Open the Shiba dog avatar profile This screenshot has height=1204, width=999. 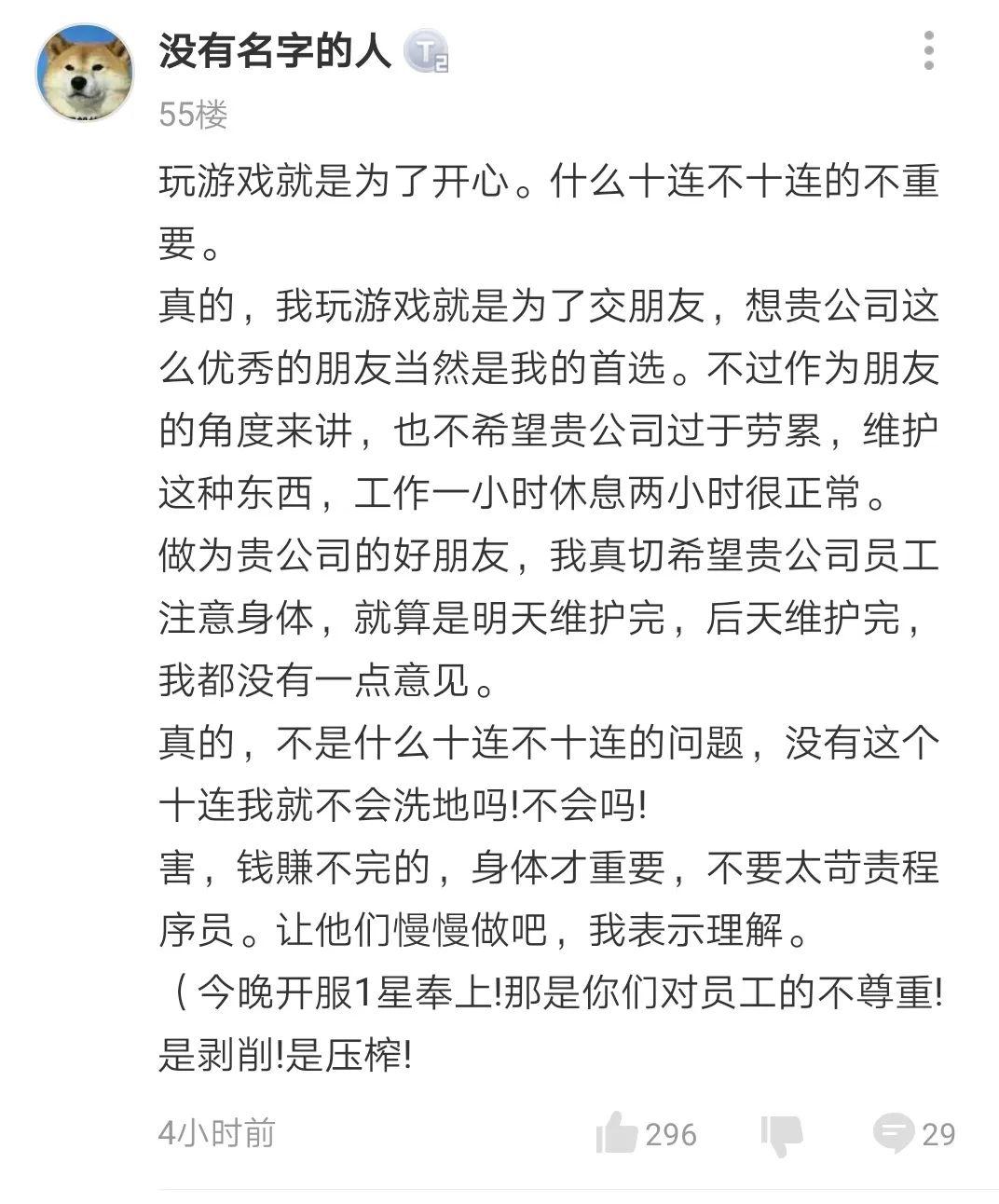tap(85, 72)
